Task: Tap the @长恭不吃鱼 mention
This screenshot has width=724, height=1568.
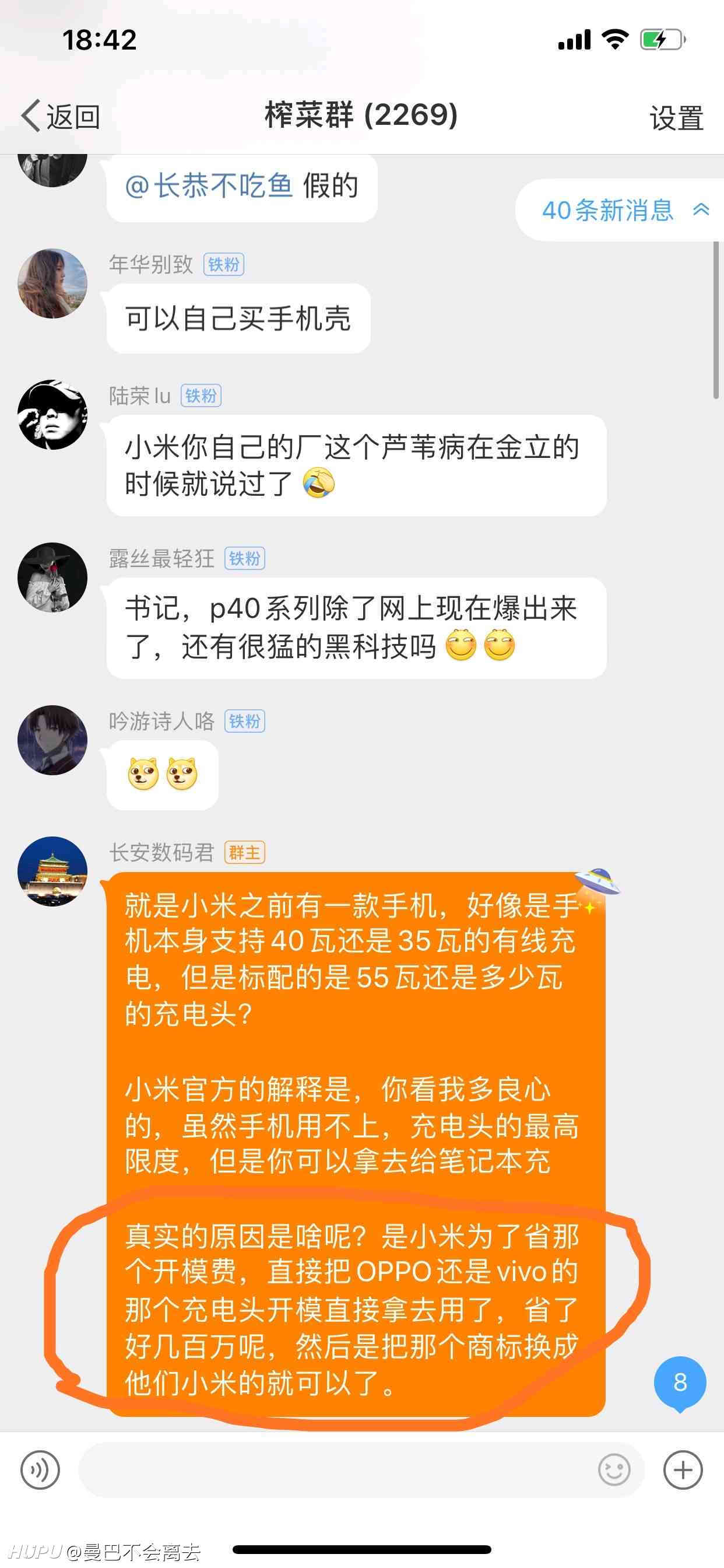Action: pos(209,185)
